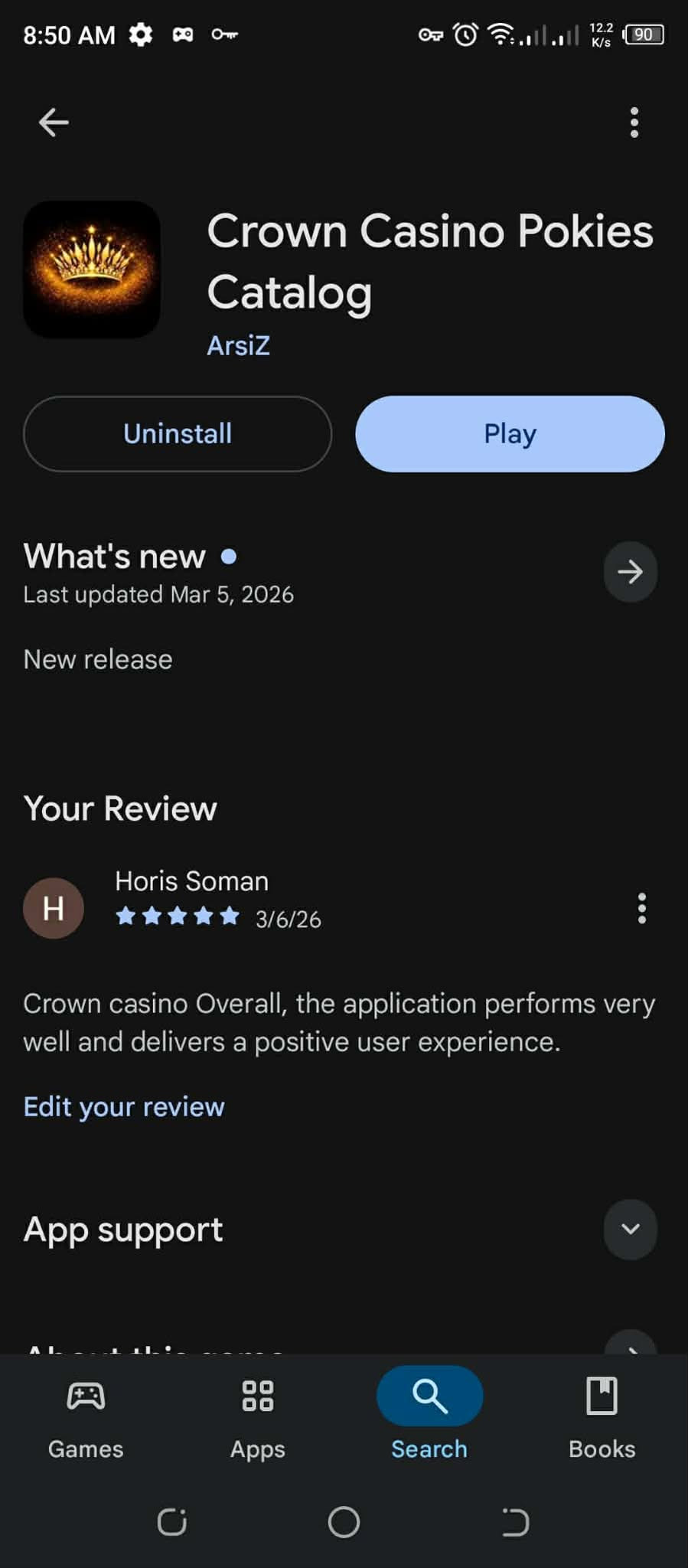Image resolution: width=688 pixels, height=1568 pixels.
Task: Tap the Play button
Action: [510, 434]
